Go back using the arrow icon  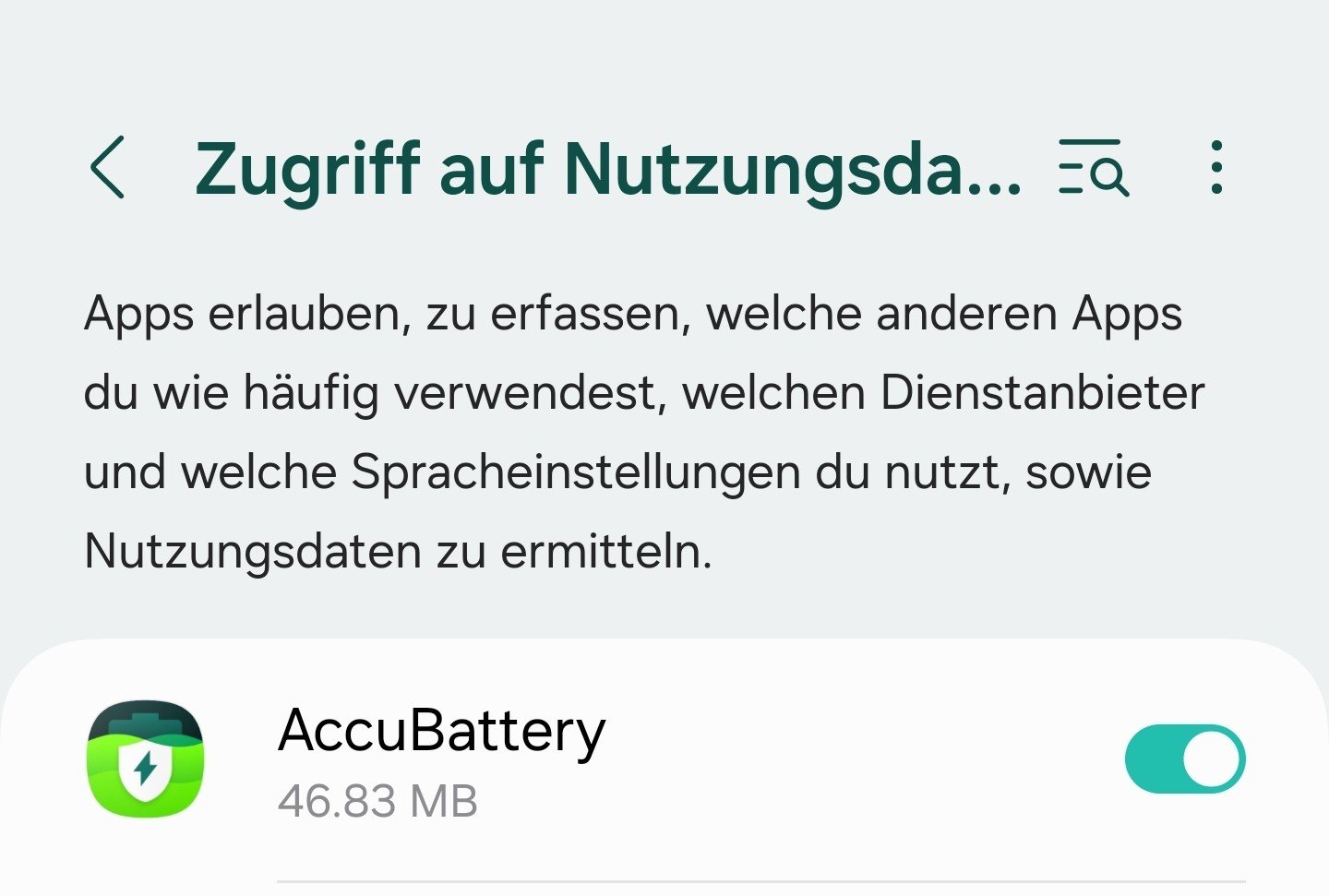pyautogui.click(x=108, y=168)
